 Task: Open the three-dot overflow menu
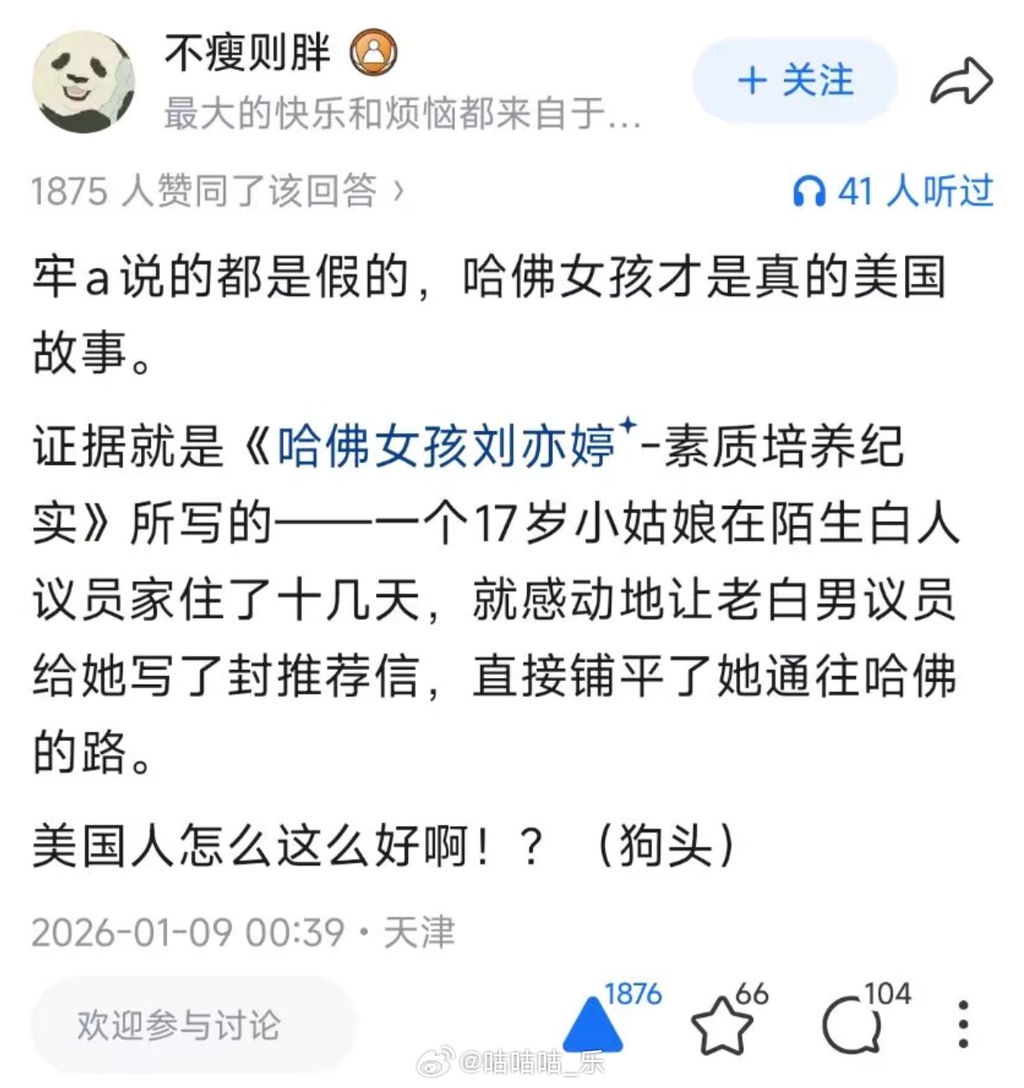coord(963,1024)
